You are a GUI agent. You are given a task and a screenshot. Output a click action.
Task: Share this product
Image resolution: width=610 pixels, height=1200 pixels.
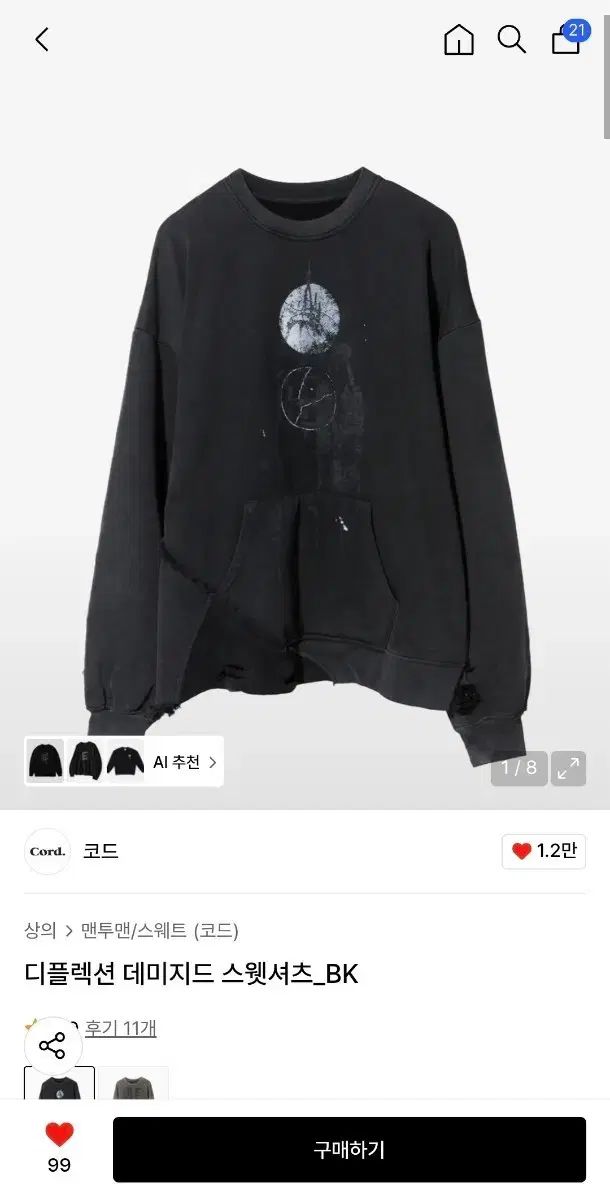[x=52, y=1047]
